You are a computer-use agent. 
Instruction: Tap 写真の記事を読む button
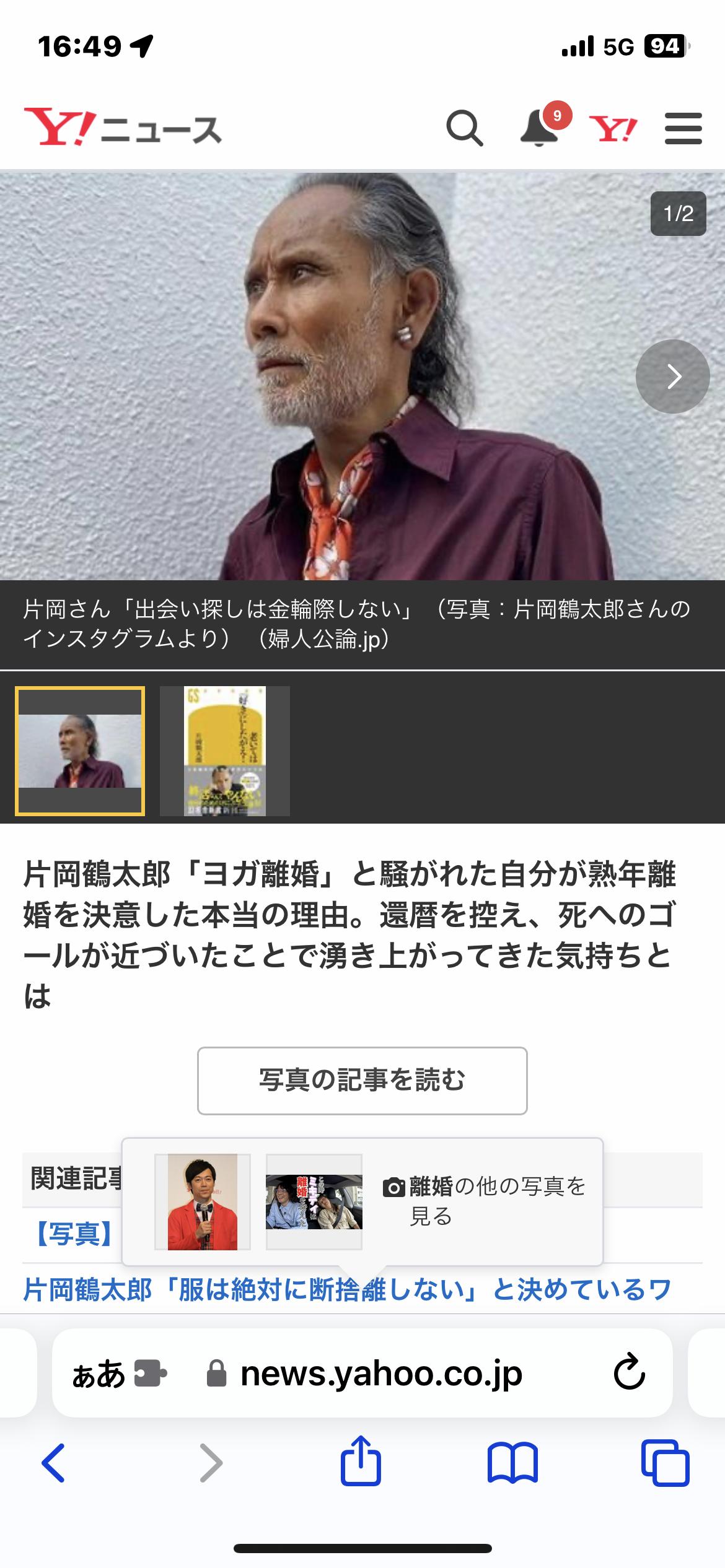point(362,1081)
